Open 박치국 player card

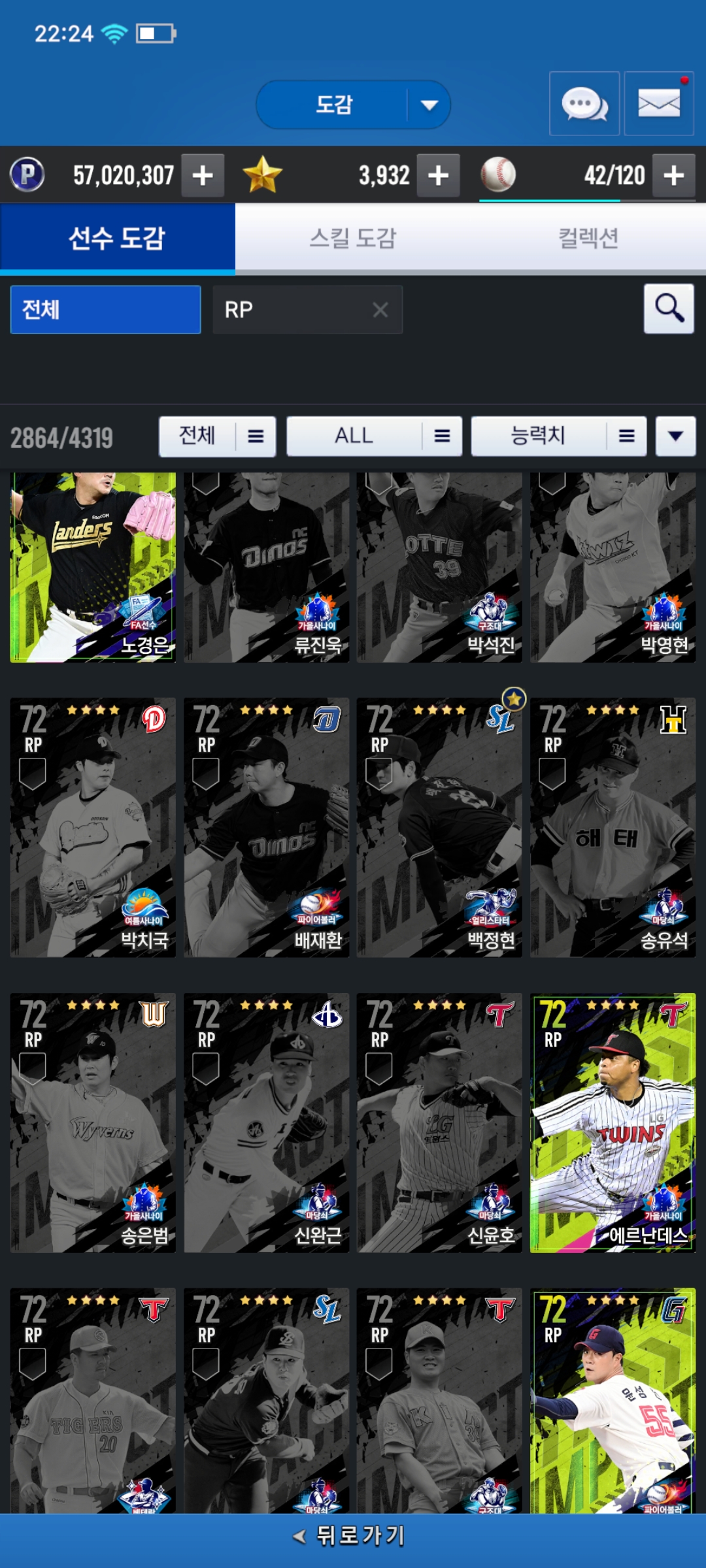click(x=93, y=827)
